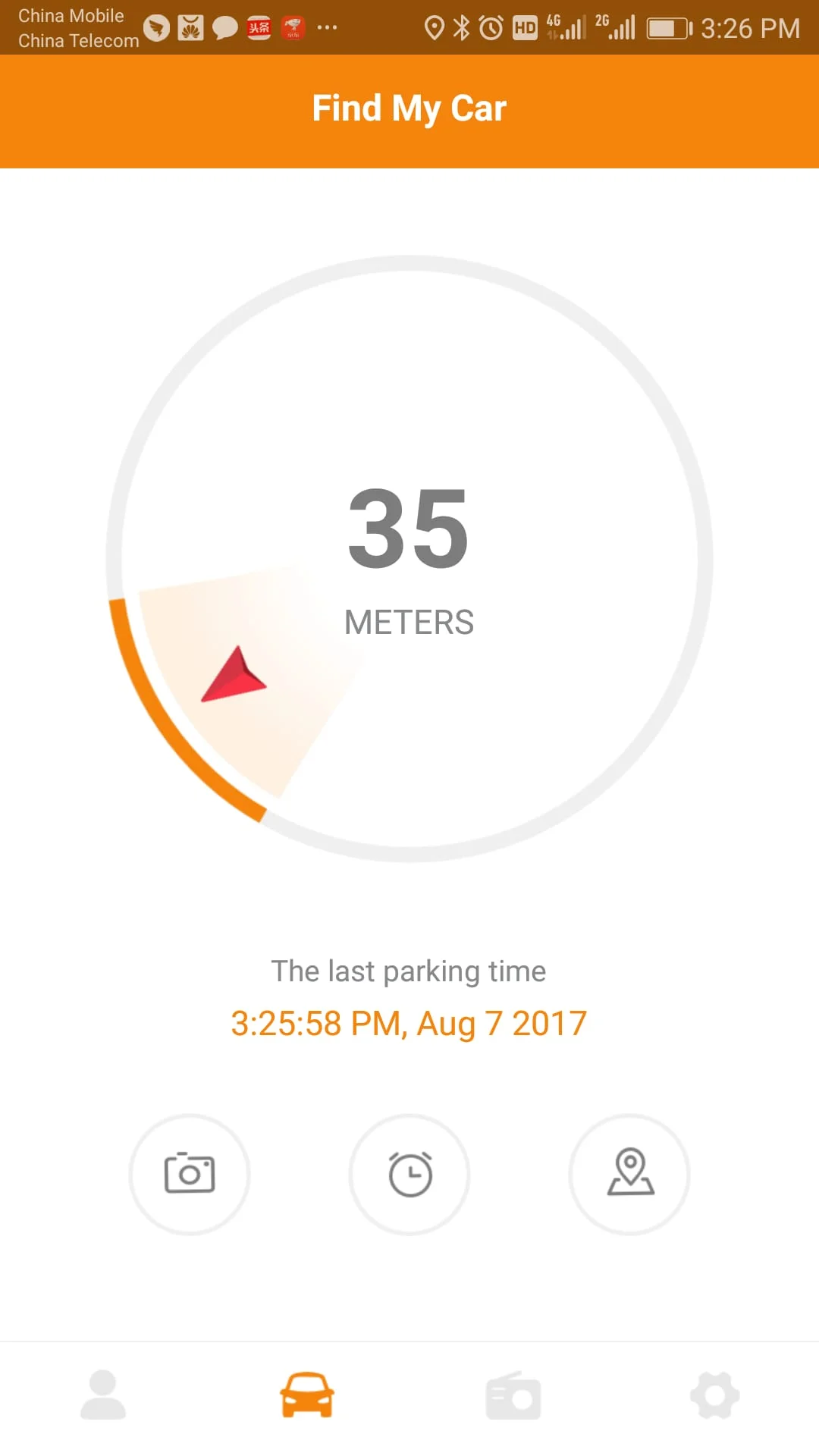Tap the Bluetooth icon in the status bar
Image resolution: width=819 pixels, height=1456 pixels.
(460, 27)
